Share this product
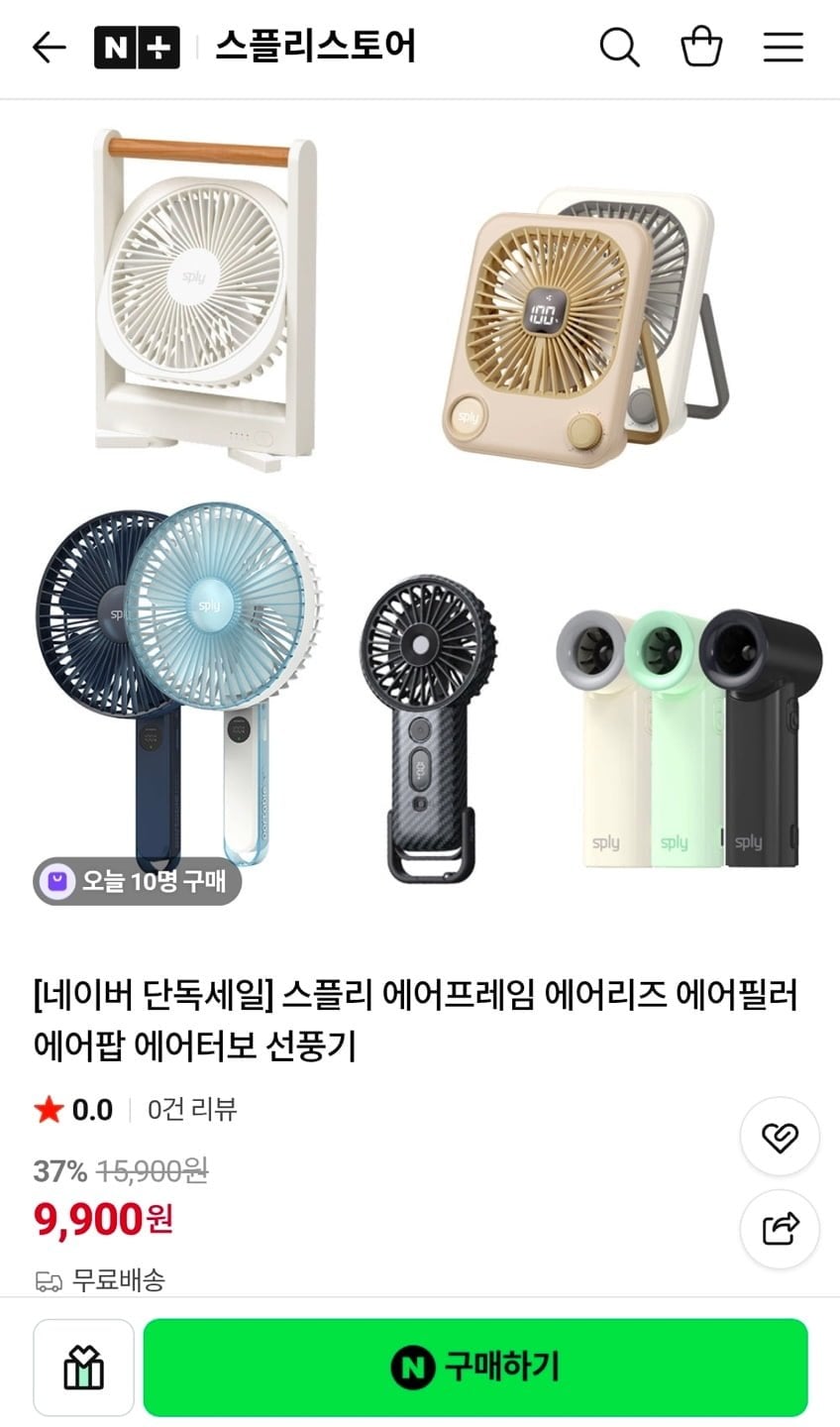840x1427 pixels. click(780, 1229)
